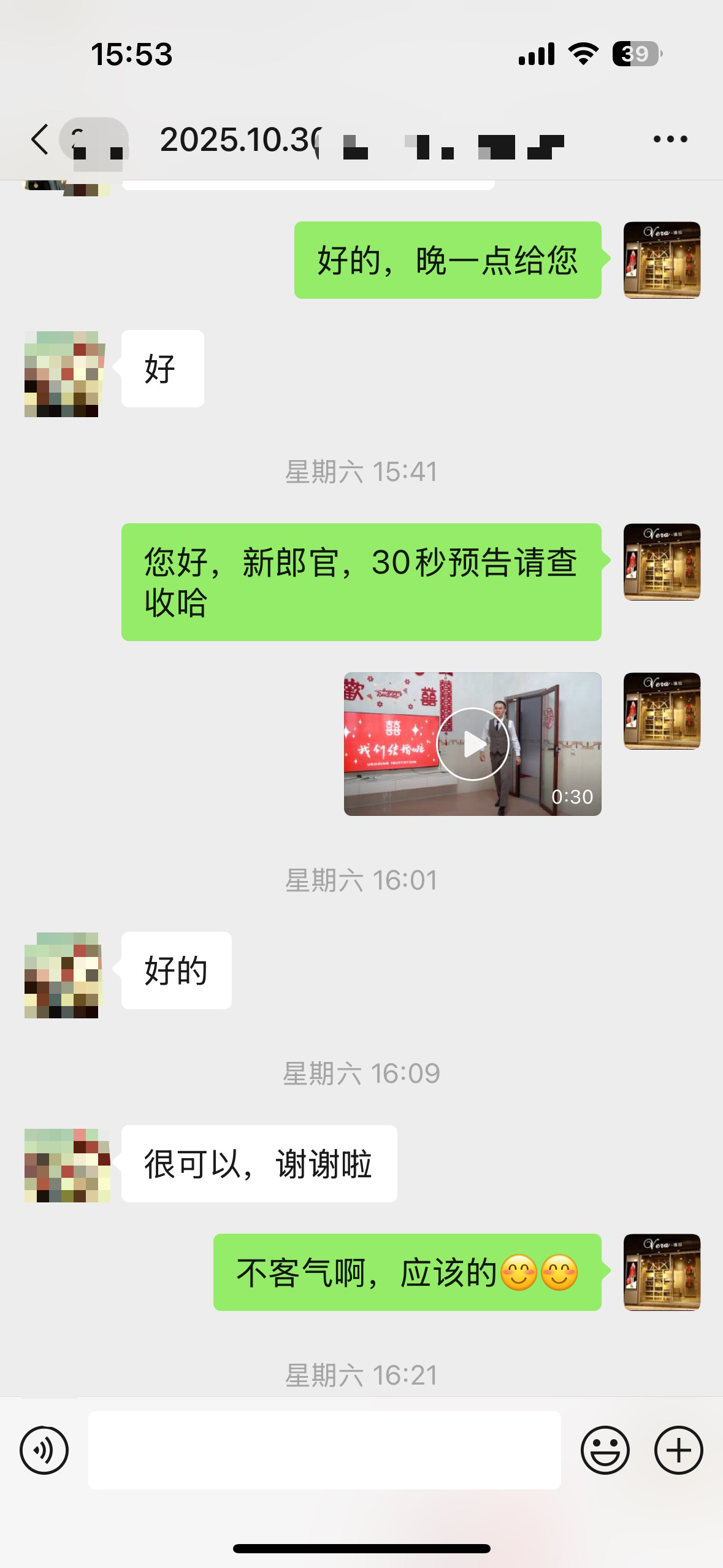This screenshot has width=723, height=1568.
Task: Play the 0:30 wedding preview video
Action: tap(472, 744)
